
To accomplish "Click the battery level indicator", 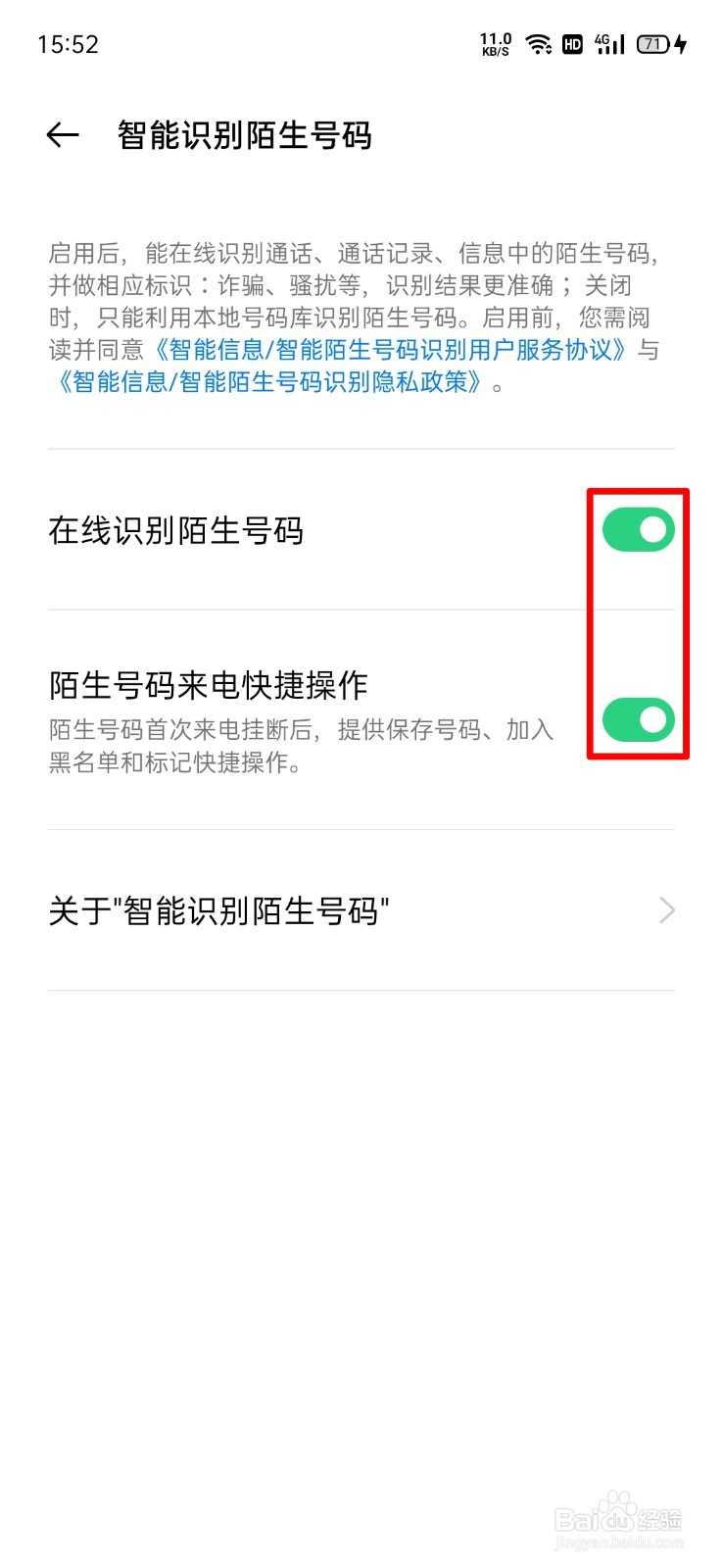I will tap(652, 43).
